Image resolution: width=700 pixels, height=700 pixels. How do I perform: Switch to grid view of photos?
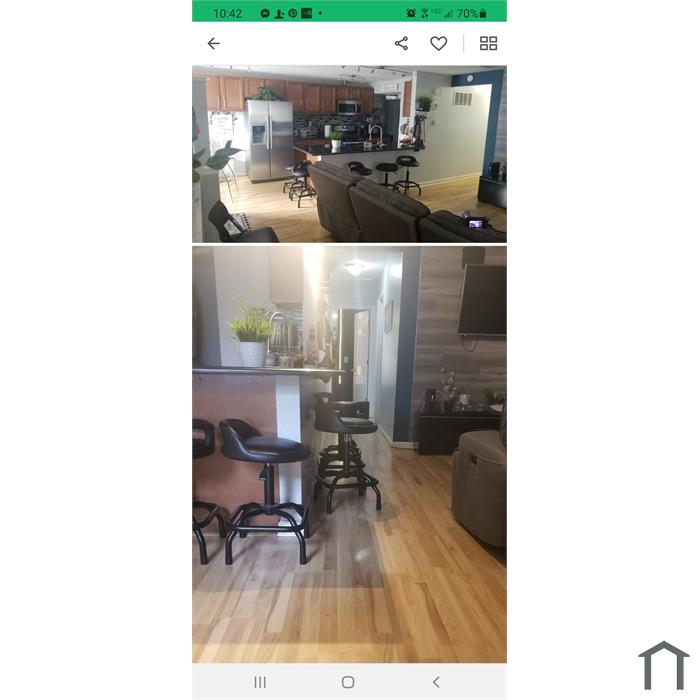tap(488, 44)
